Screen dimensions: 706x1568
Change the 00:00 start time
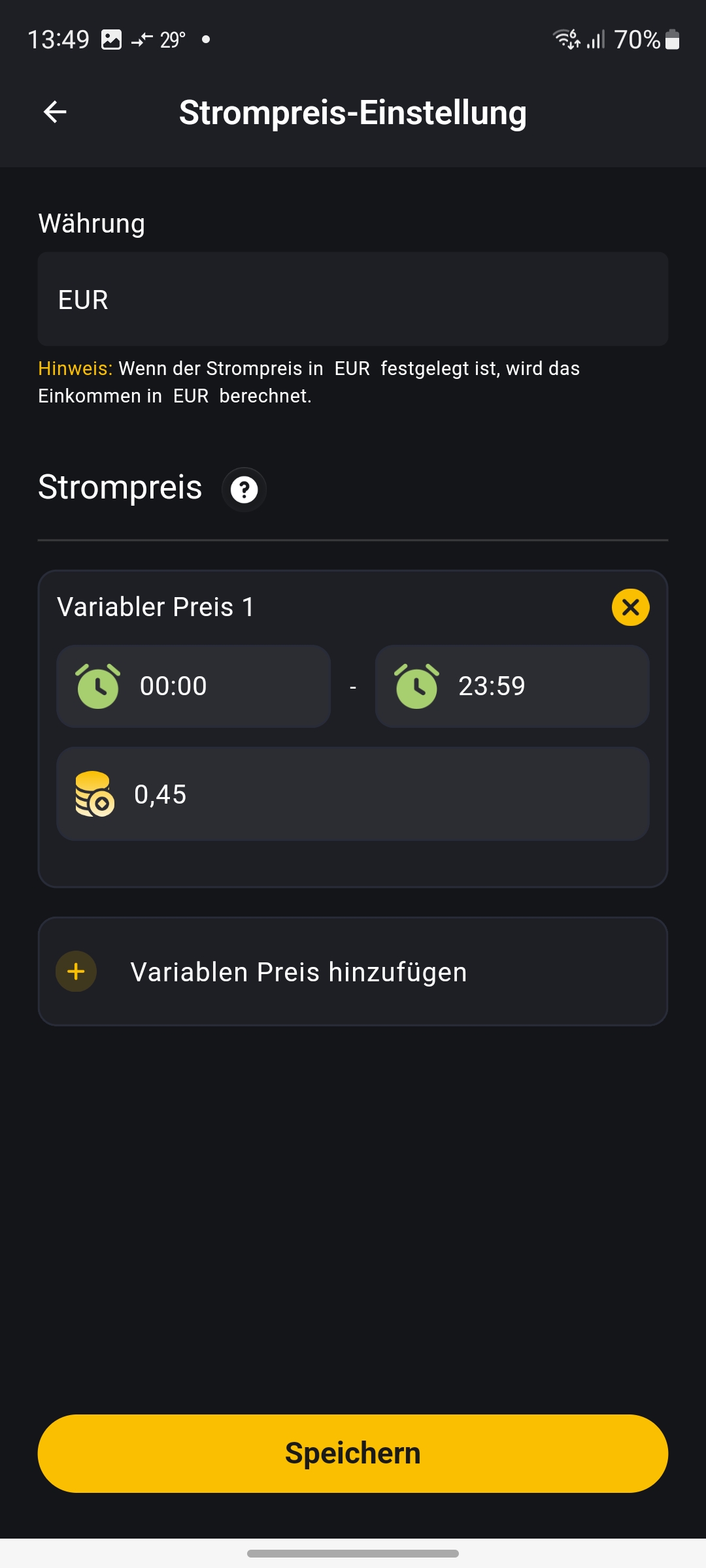(193, 686)
